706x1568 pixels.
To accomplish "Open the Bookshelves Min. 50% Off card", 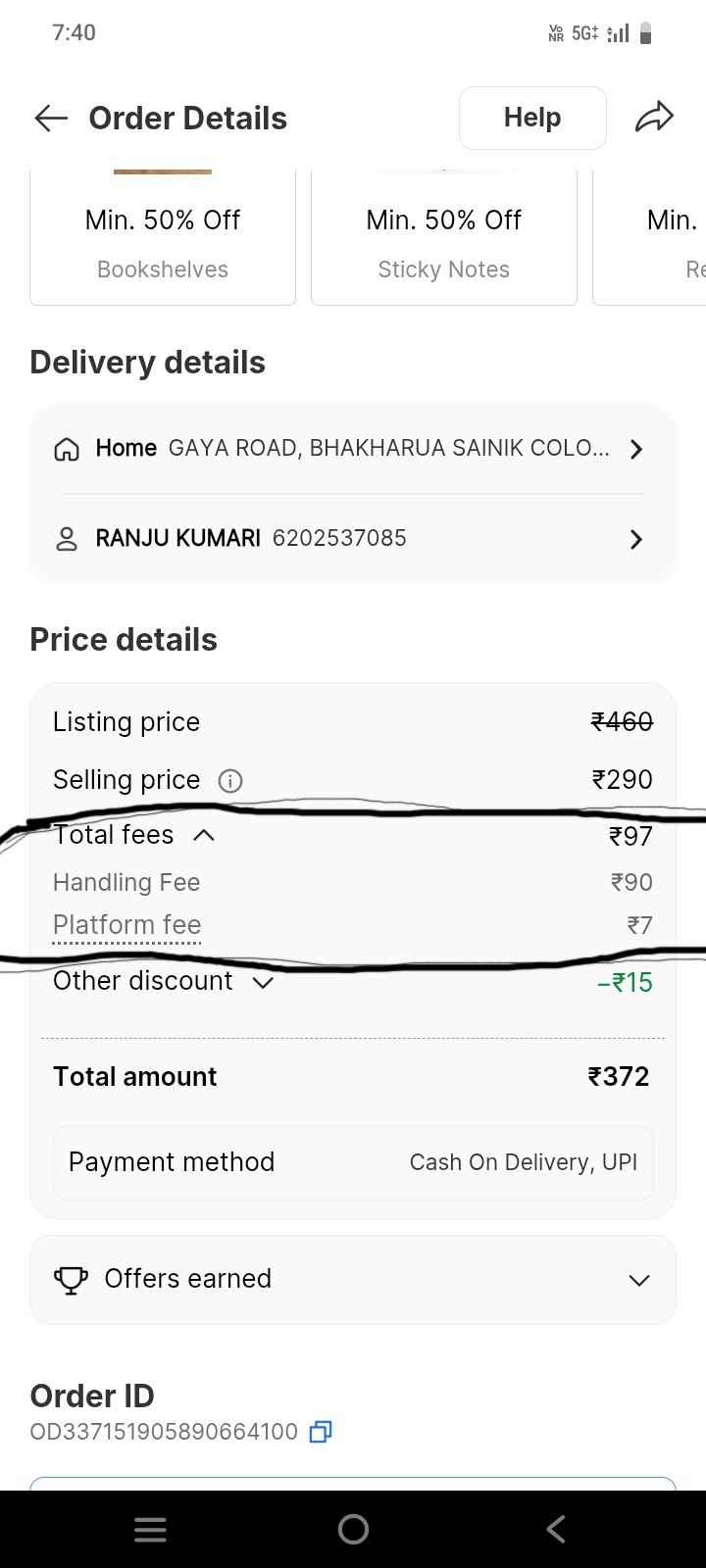I will click(163, 240).
